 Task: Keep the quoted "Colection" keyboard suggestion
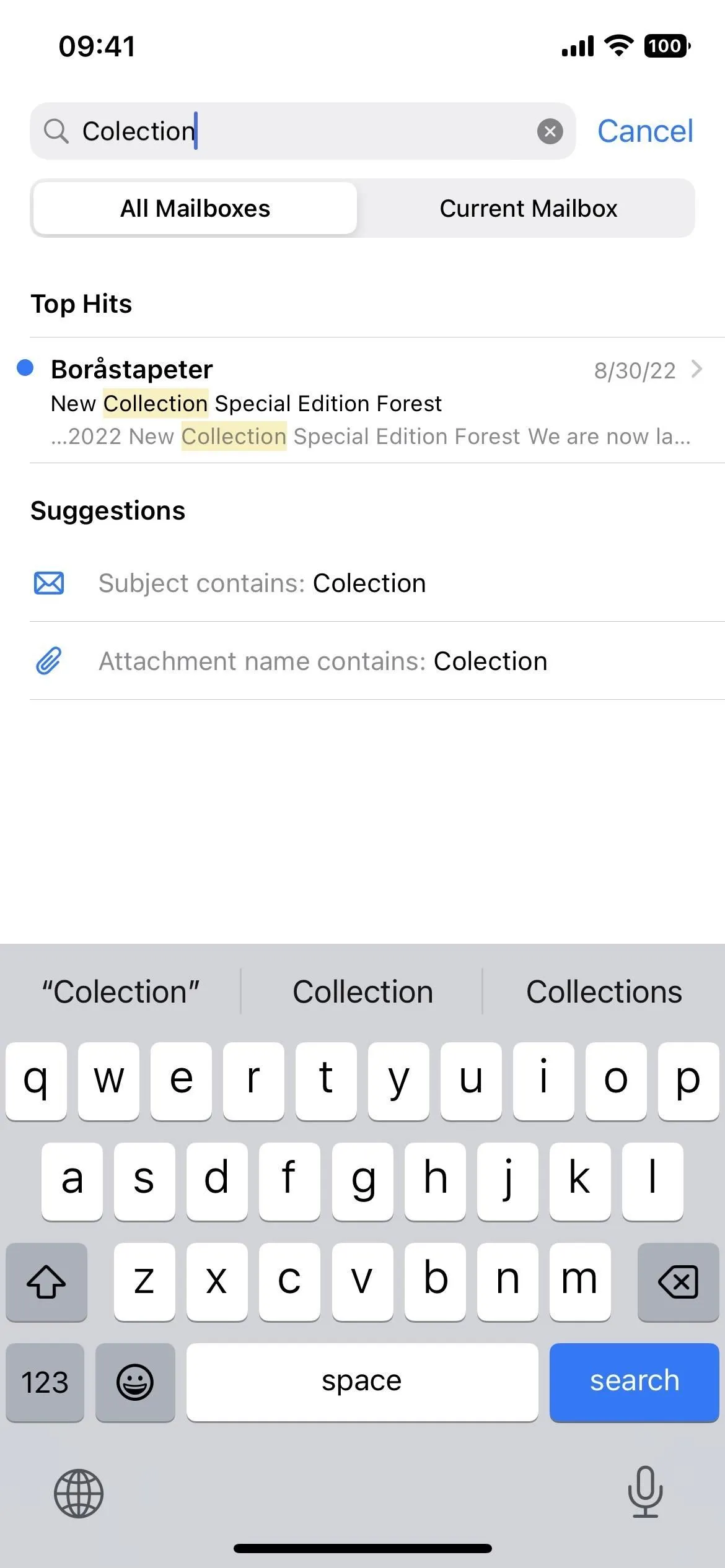(x=121, y=991)
